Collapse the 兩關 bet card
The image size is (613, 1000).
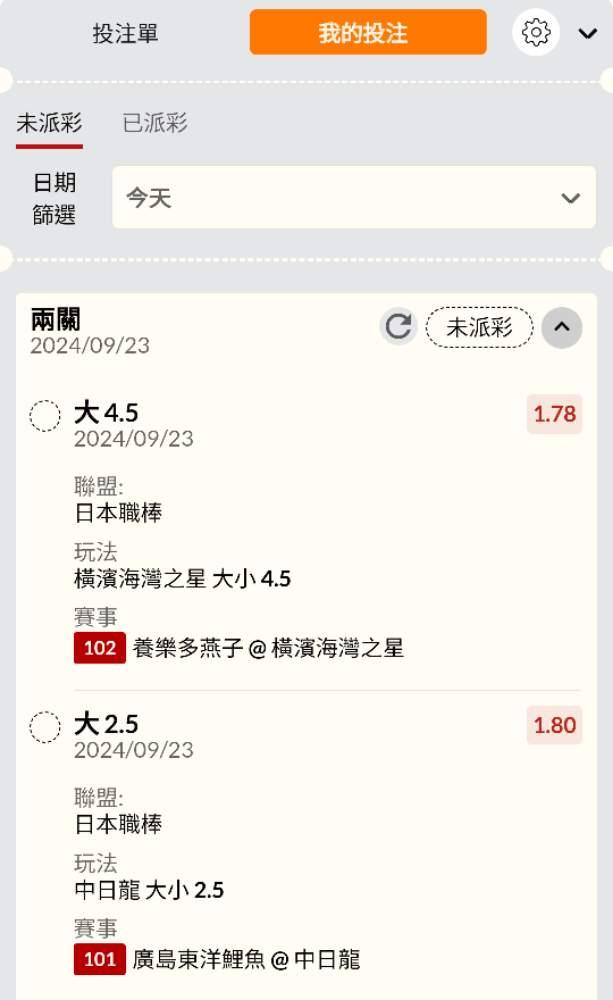point(562,327)
